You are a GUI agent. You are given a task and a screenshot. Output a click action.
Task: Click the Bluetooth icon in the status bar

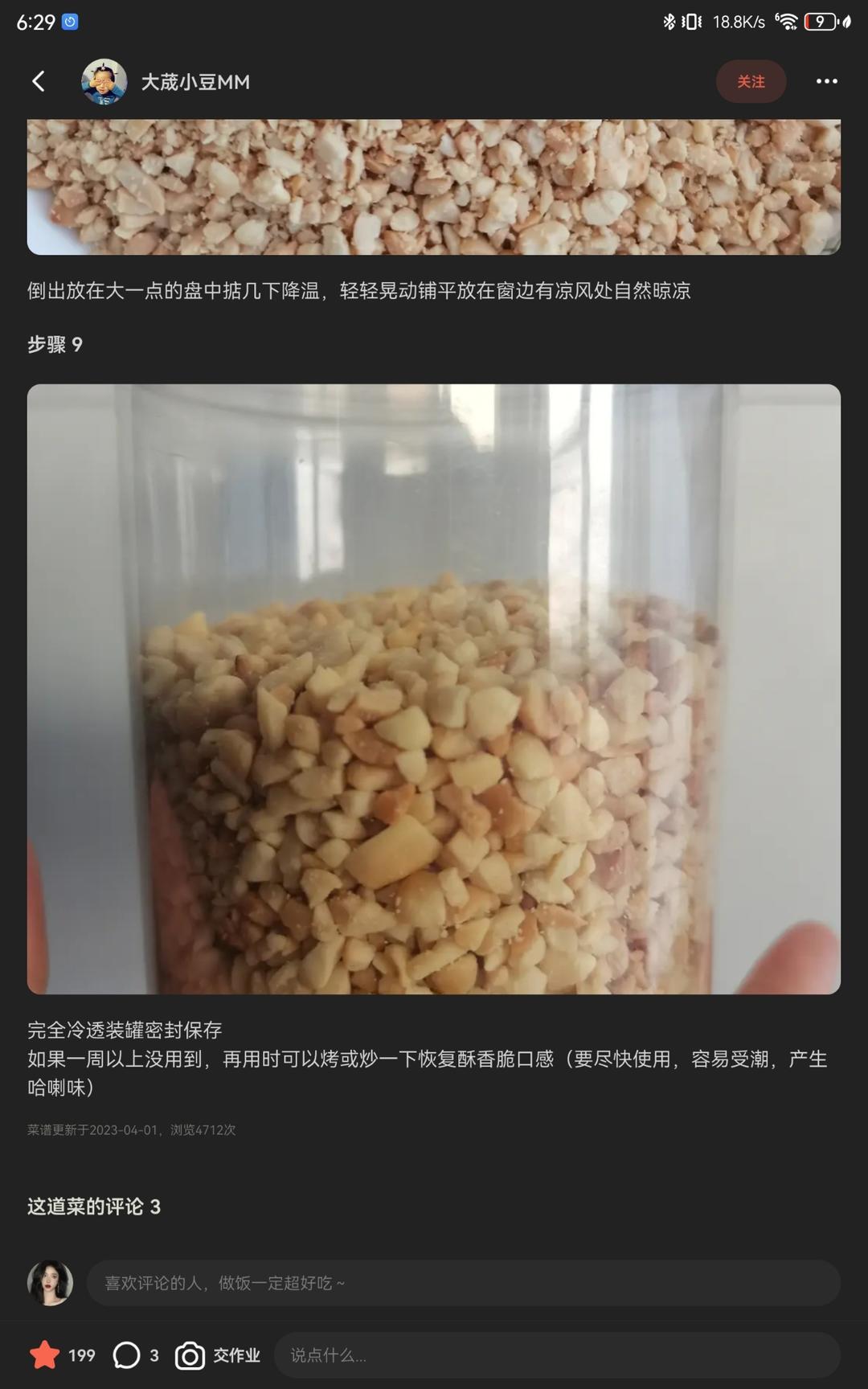[x=669, y=22]
